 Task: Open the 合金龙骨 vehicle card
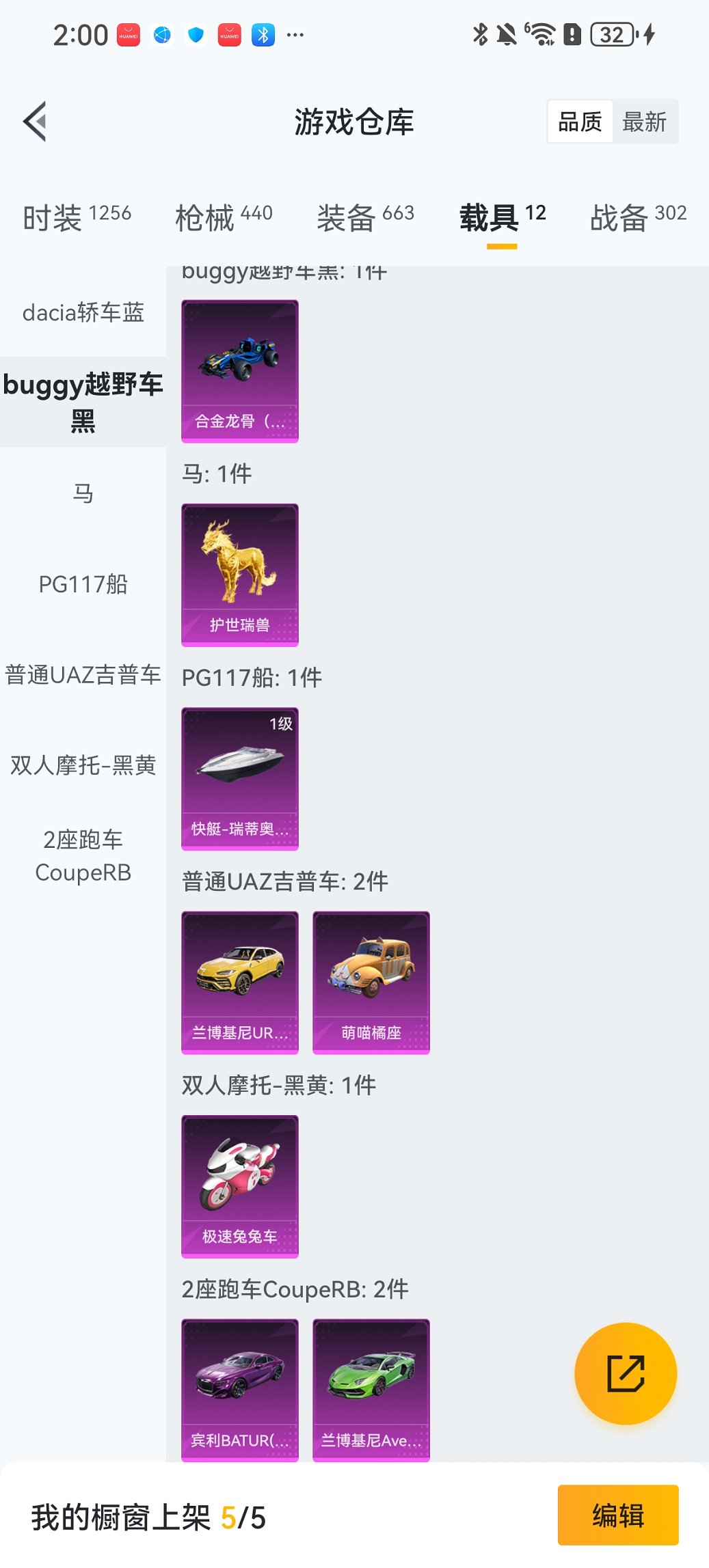(x=240, y=371)
